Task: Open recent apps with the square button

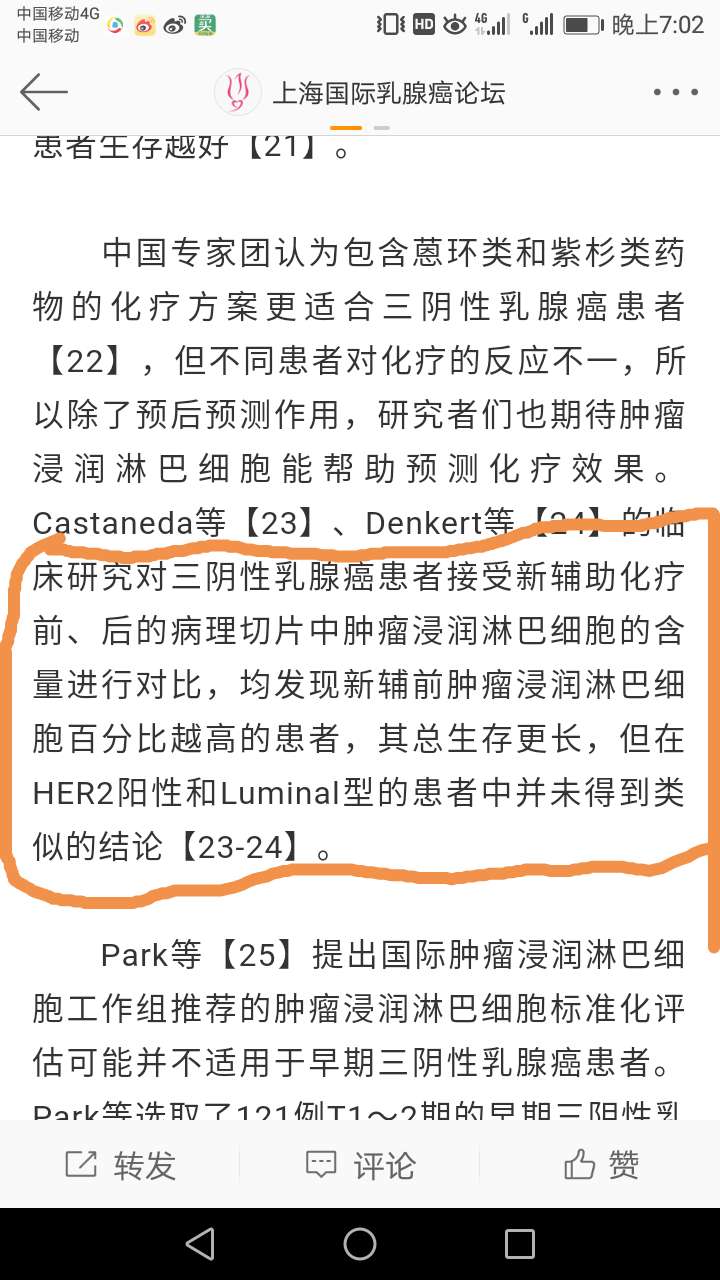Action: click(x=518, y=1244)
